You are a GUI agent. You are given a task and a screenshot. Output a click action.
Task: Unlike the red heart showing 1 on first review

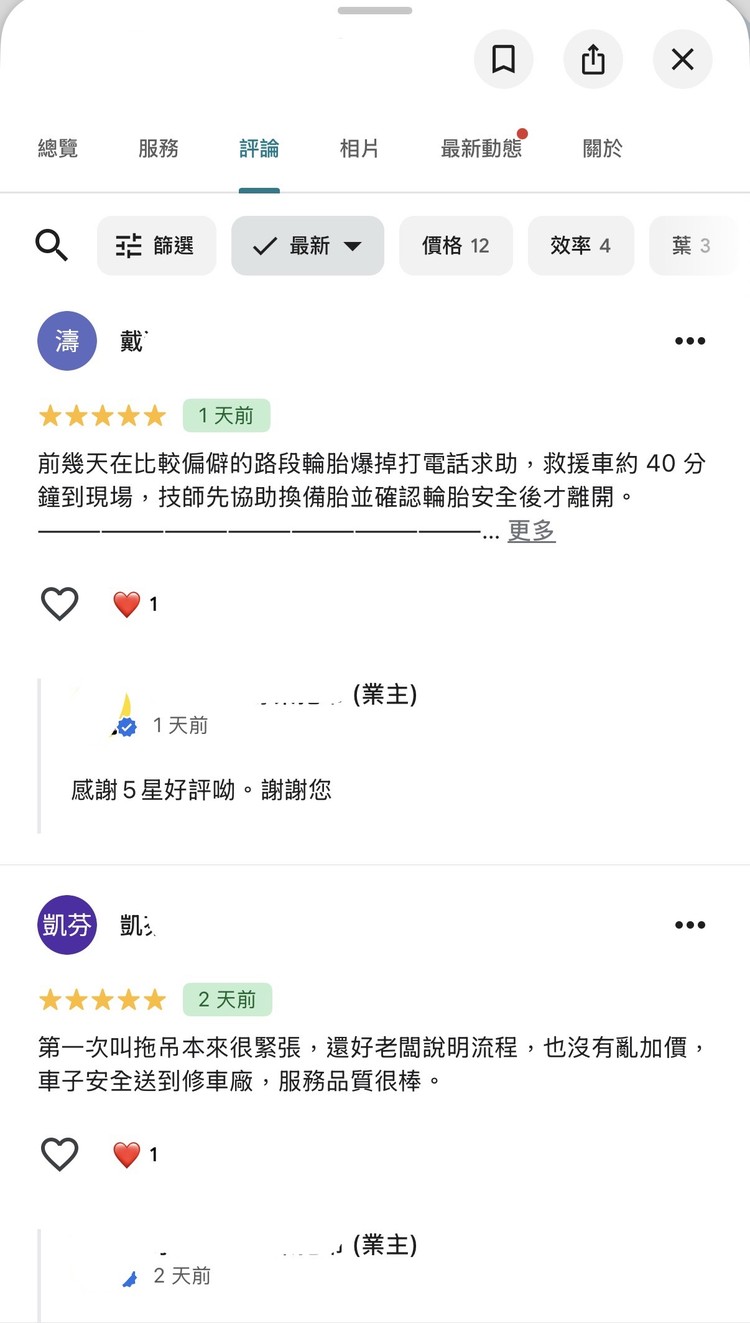[x=128, y=603]
